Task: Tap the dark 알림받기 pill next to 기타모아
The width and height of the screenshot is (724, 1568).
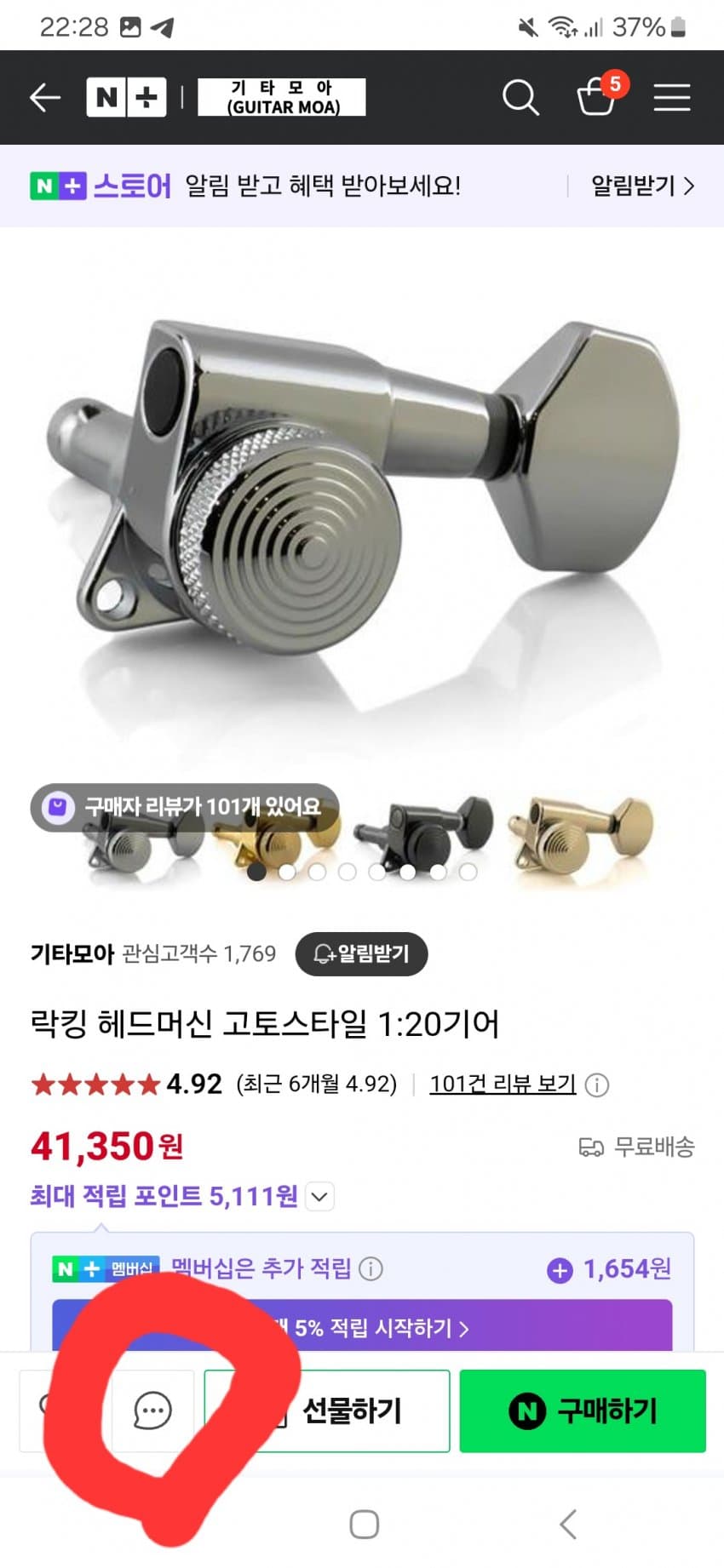Action: [x=361, y=953]
